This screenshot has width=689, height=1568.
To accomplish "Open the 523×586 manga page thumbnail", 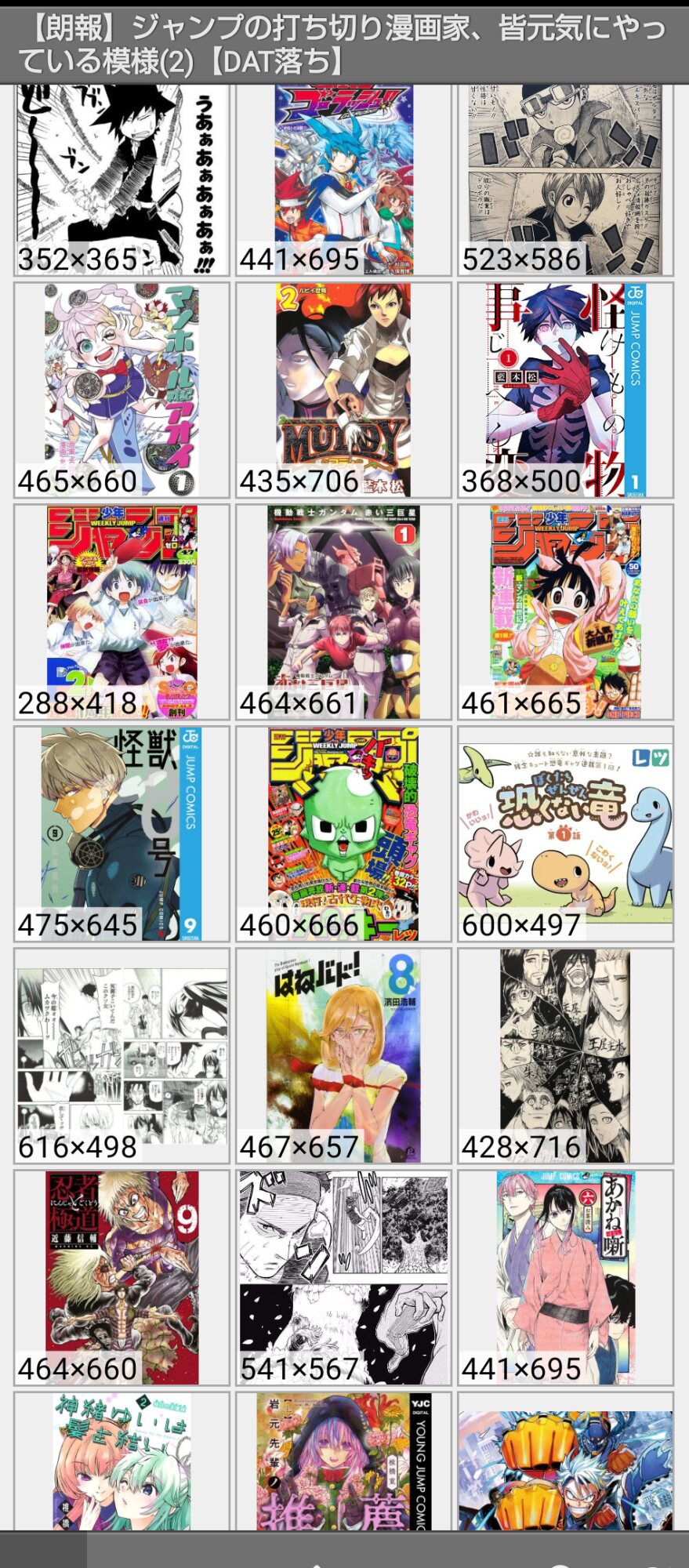I will (565, 180).
